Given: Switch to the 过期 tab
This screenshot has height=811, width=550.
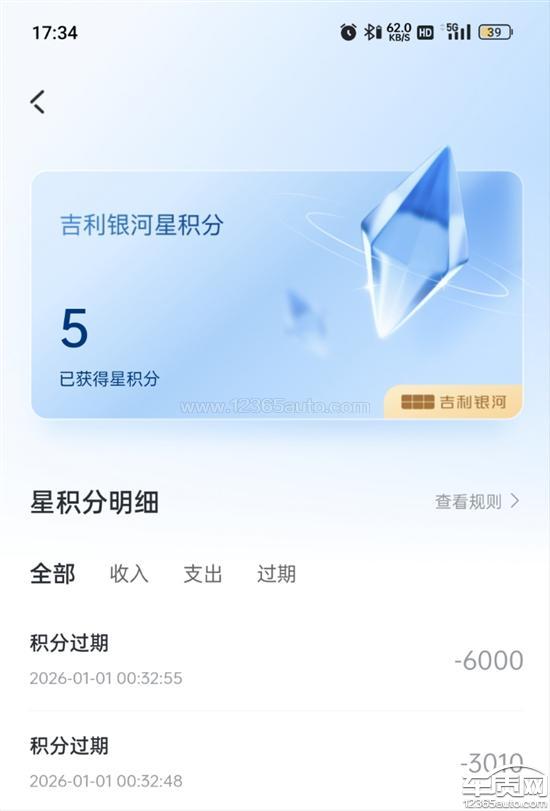Looking at the screenshot, I should (x=276, y=574).
